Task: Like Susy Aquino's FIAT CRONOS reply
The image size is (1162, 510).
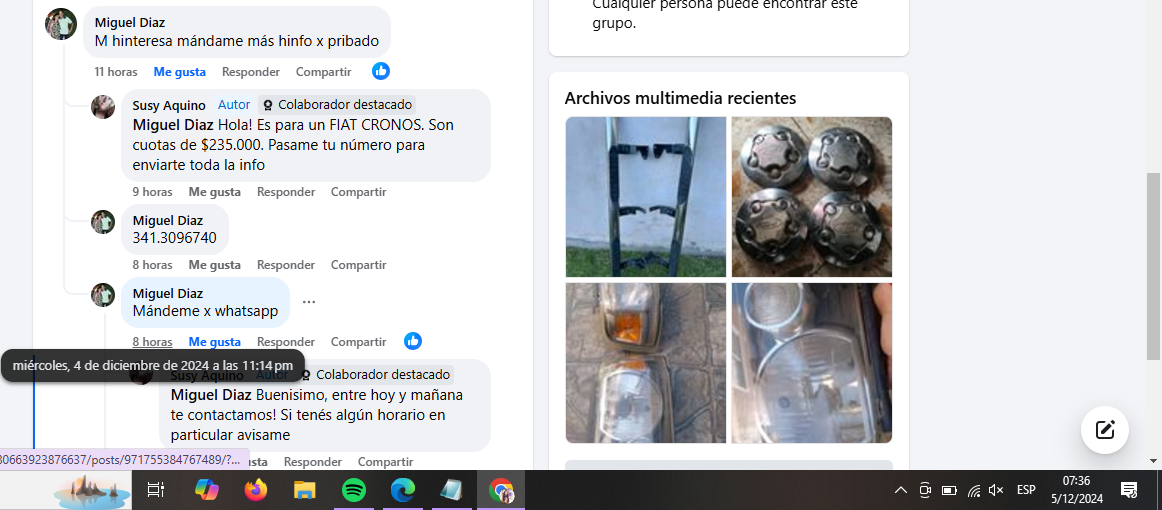Action: [214, 192]
